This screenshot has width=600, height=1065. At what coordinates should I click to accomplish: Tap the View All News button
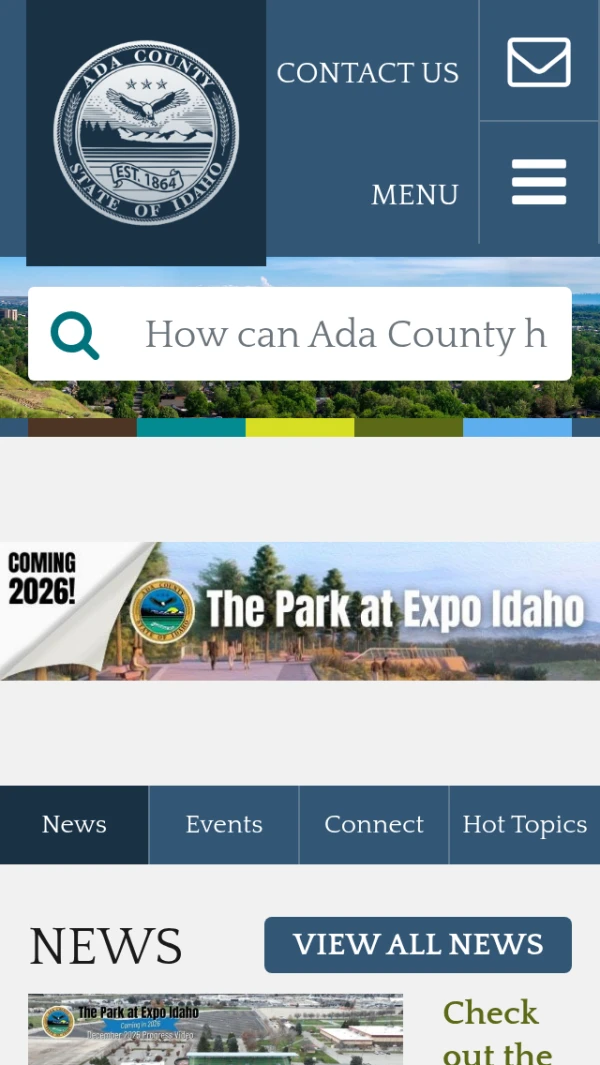(417, 945)
